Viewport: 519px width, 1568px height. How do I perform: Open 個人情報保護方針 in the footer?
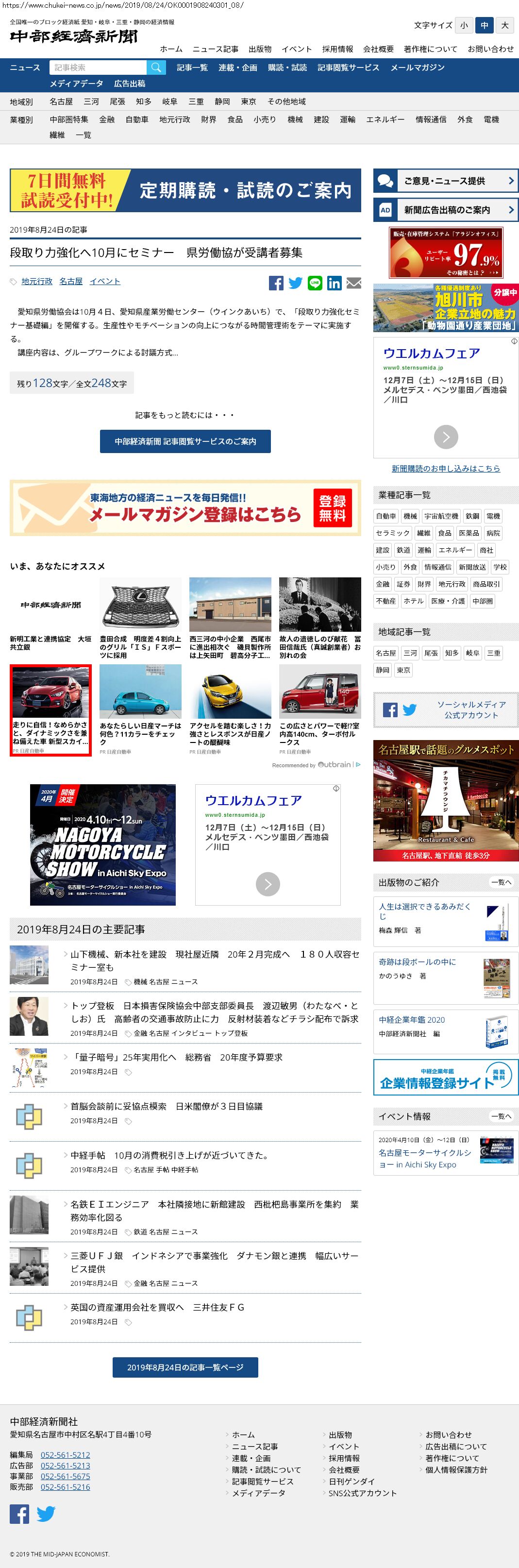[456, 1469]
